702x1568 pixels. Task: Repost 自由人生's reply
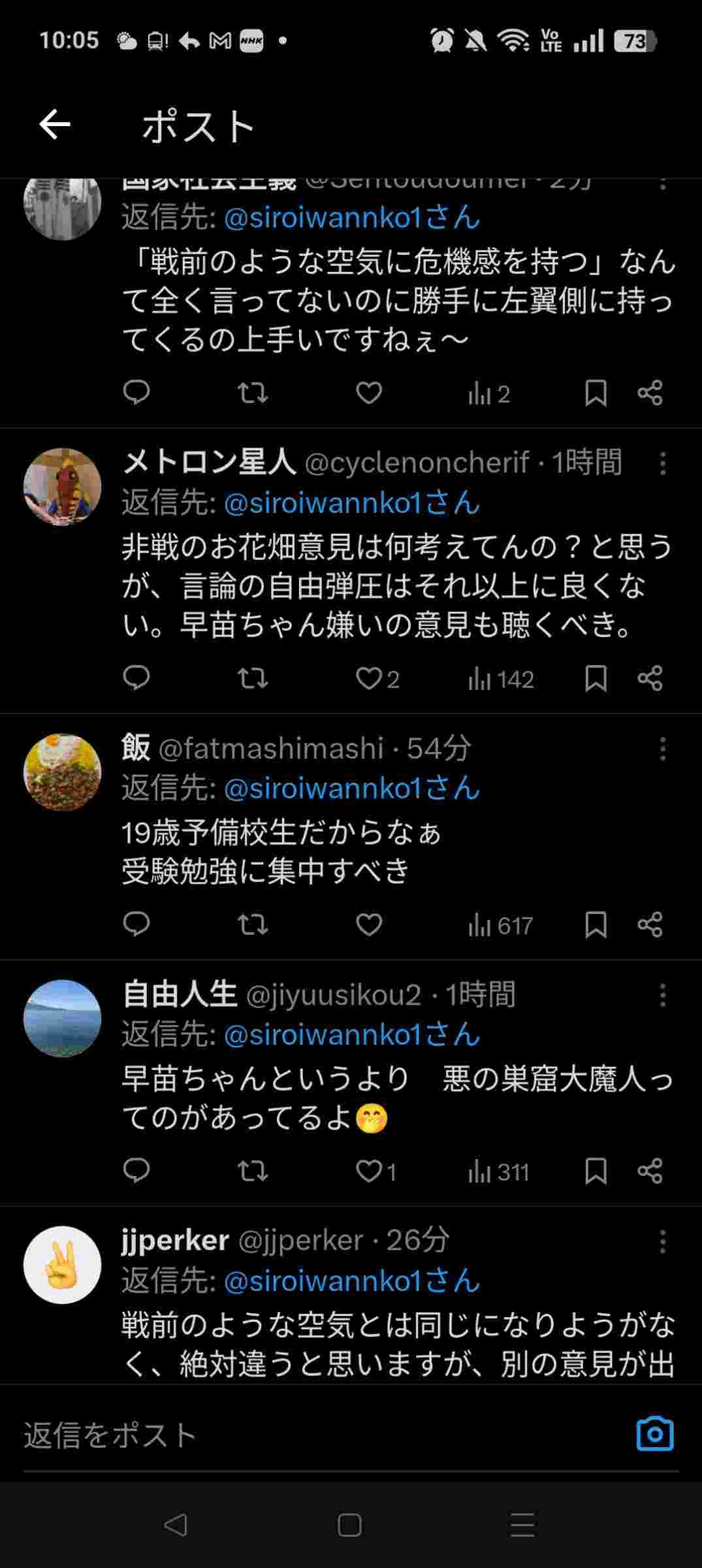click(252, 1171)
